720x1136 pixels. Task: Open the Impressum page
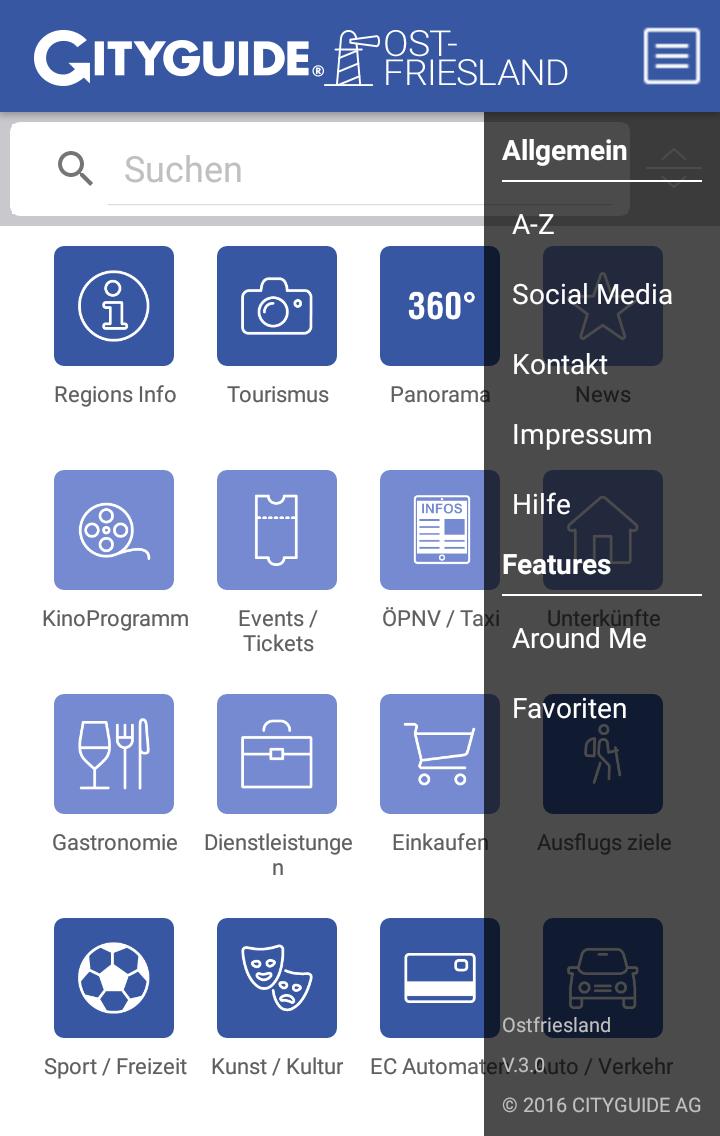[582, 435]
